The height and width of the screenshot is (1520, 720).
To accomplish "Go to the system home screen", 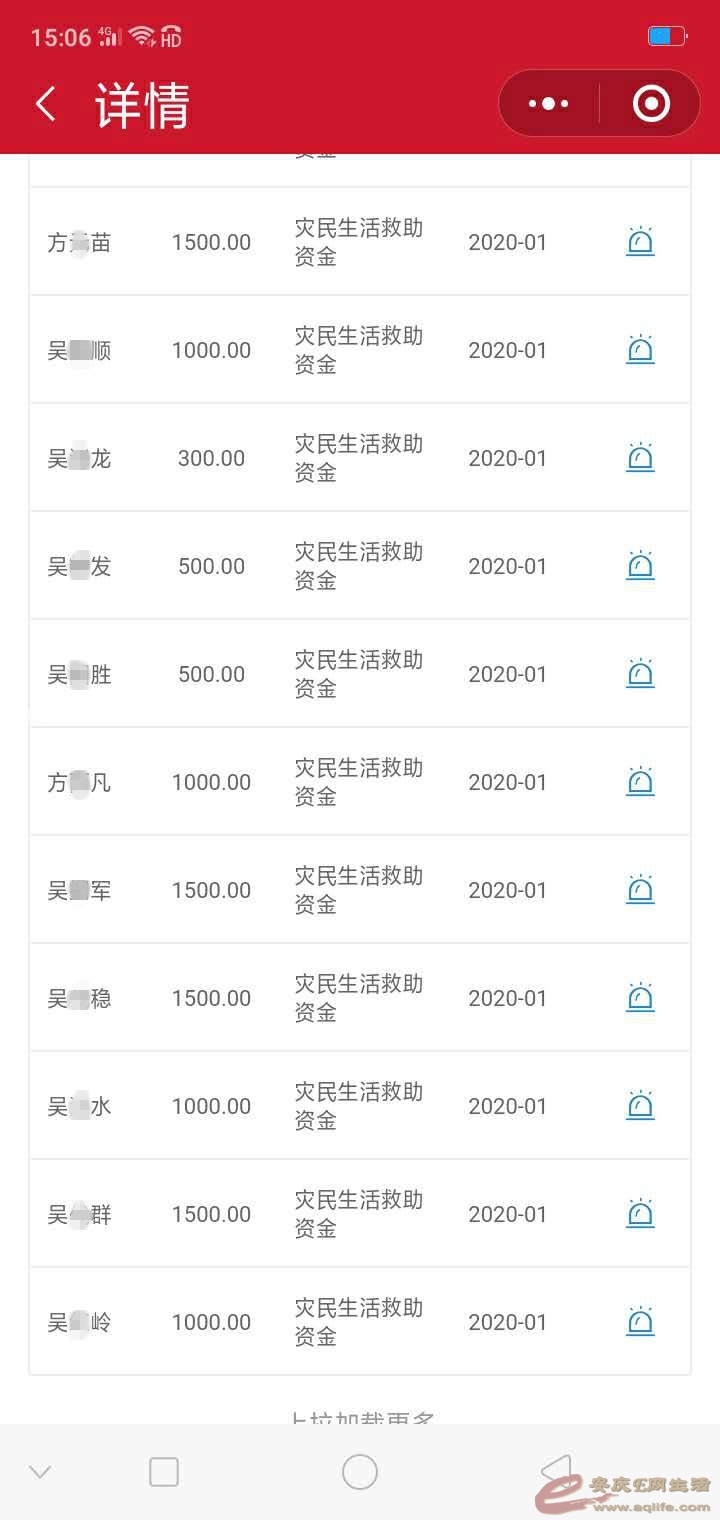I will pos(360,1472).
